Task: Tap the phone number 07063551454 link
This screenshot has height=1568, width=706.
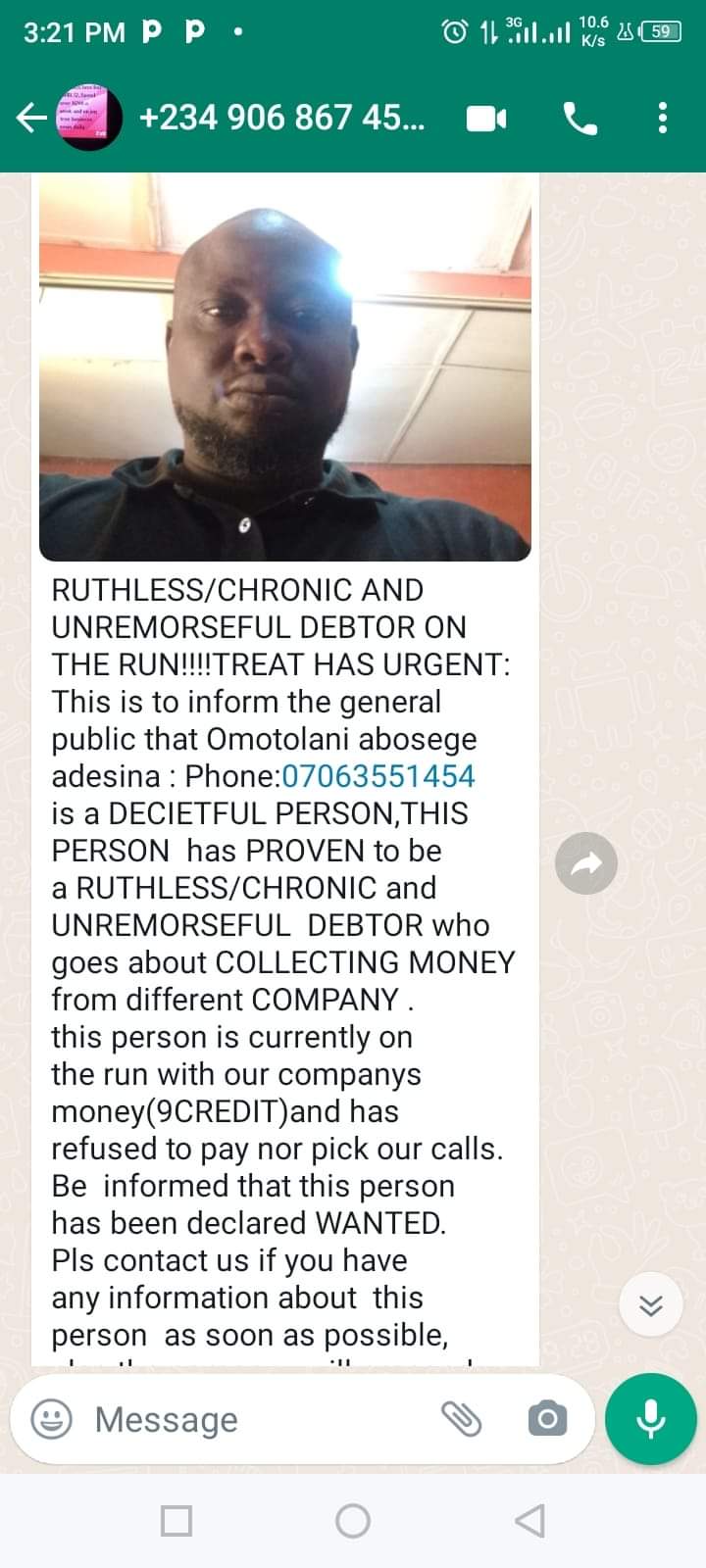Action: tap(378, 776)
